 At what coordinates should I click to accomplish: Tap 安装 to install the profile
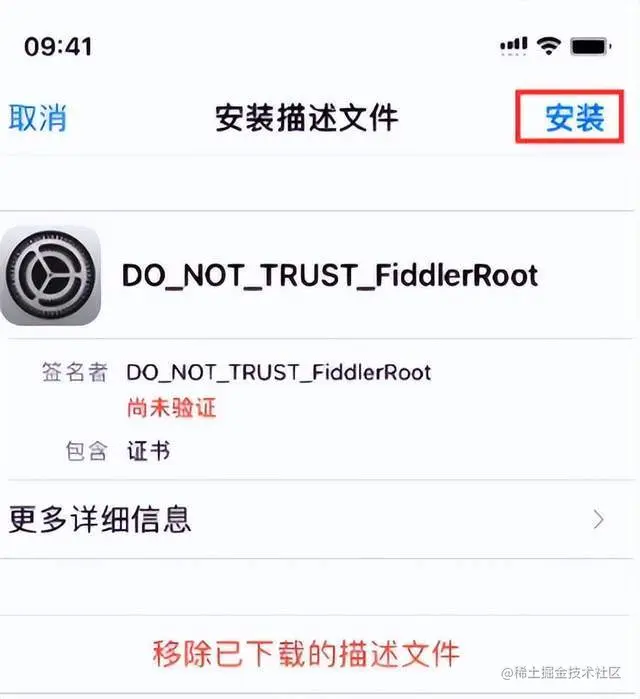pos(575,118)
